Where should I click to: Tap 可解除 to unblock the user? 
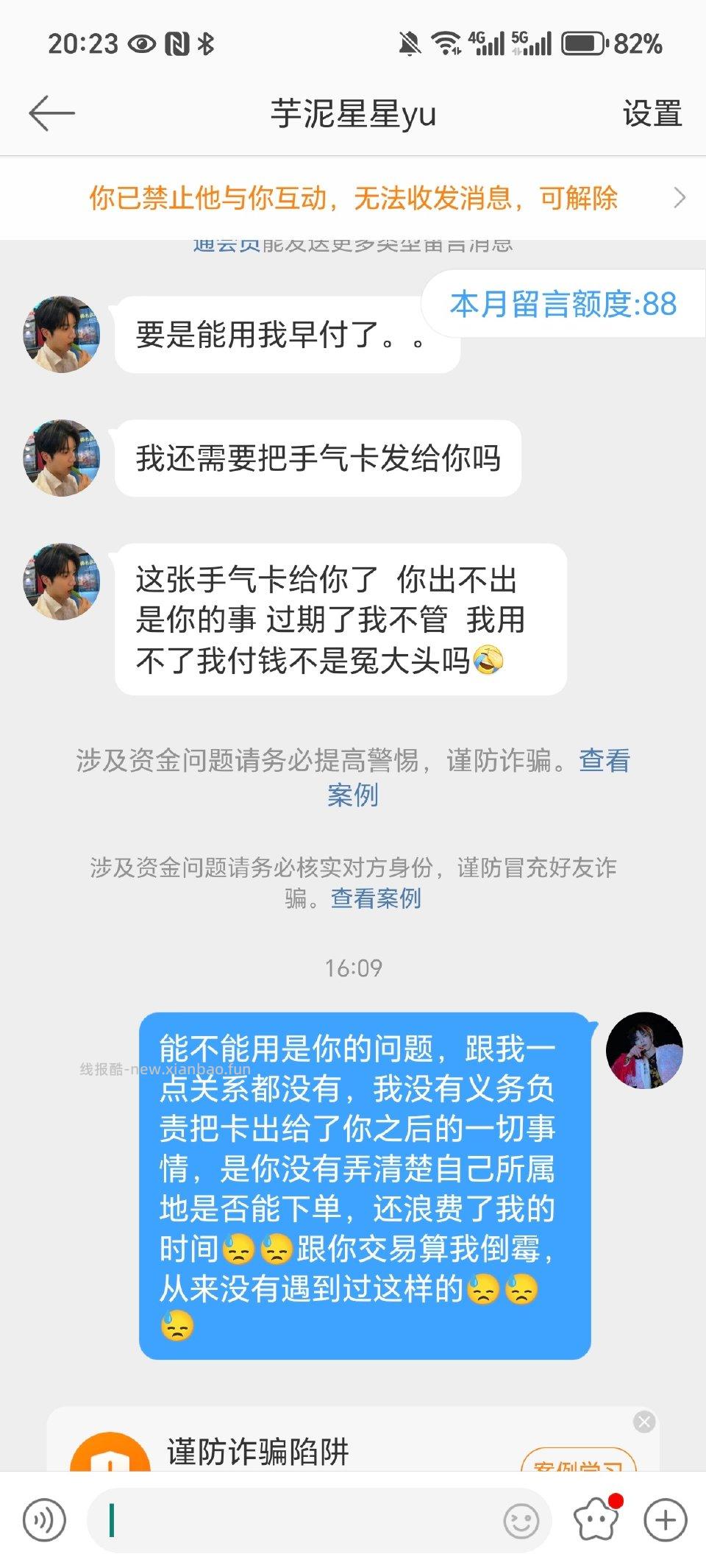pos(581,199)
